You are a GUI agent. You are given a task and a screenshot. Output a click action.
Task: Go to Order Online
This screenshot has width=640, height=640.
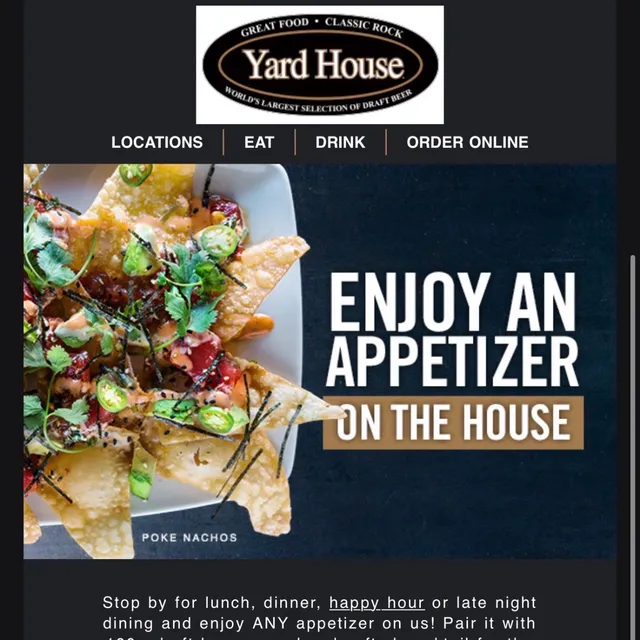(467, 142)
